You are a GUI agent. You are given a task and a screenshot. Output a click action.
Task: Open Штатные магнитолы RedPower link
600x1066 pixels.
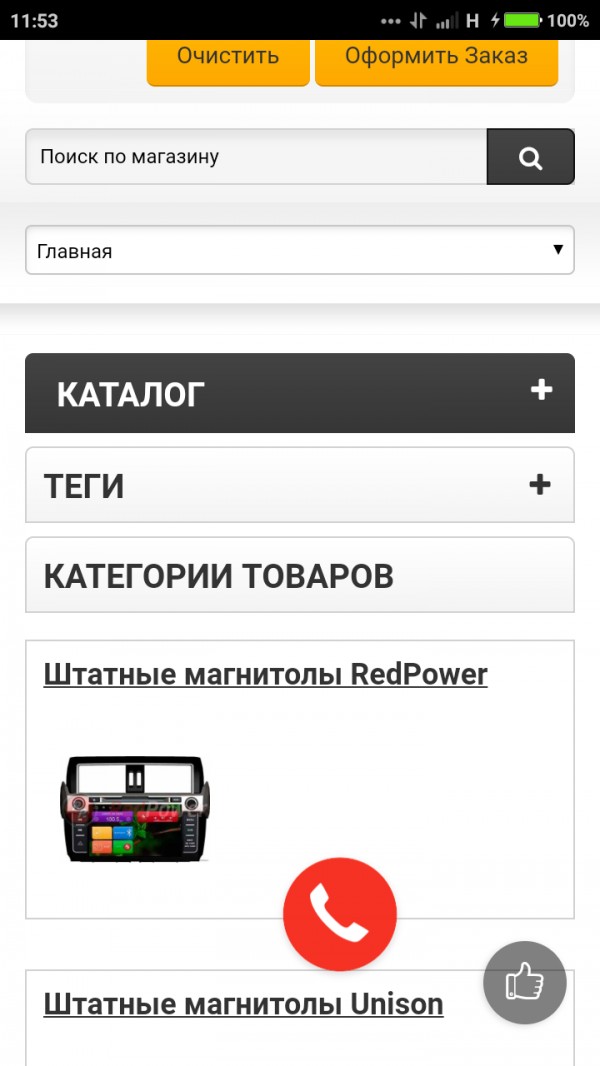point(265,674)
